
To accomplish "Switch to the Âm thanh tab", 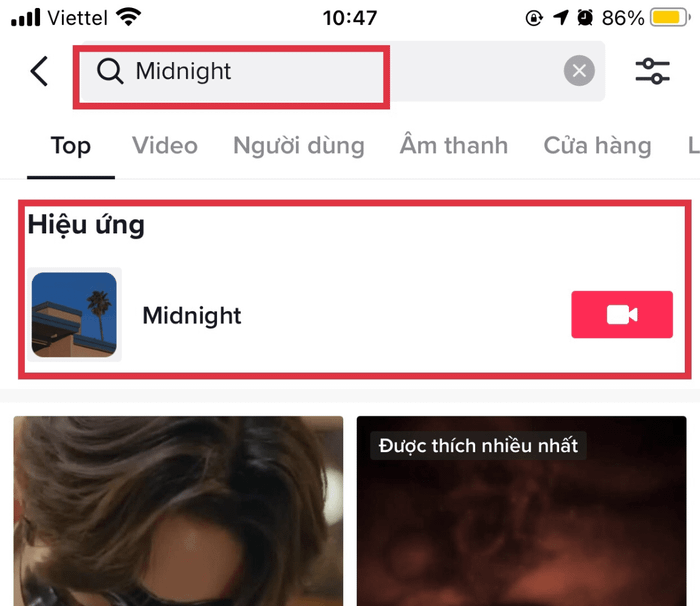I will 454,146.
